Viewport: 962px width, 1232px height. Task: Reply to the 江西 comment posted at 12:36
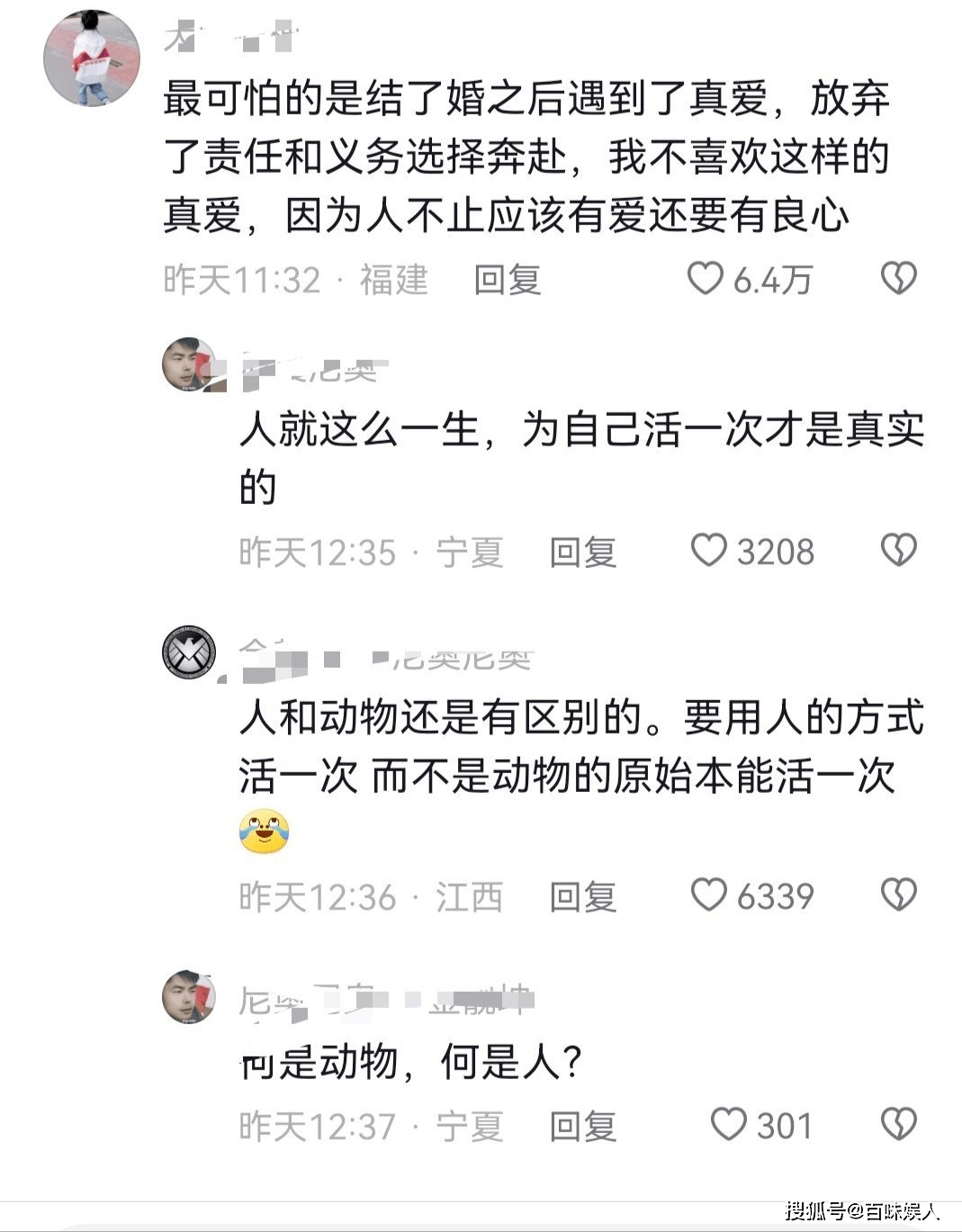pos(582,896)
